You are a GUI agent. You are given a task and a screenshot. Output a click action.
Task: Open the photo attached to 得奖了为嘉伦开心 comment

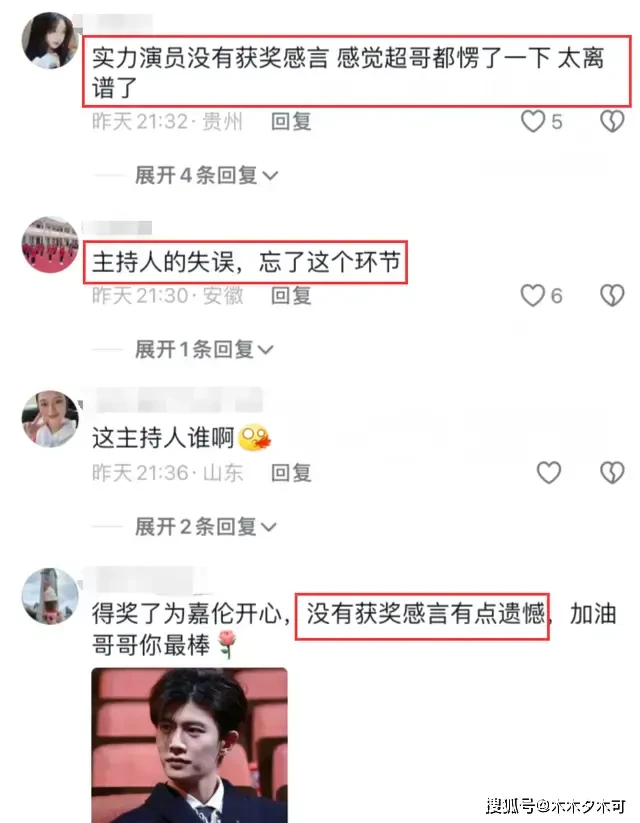click(x=190, y=744)
